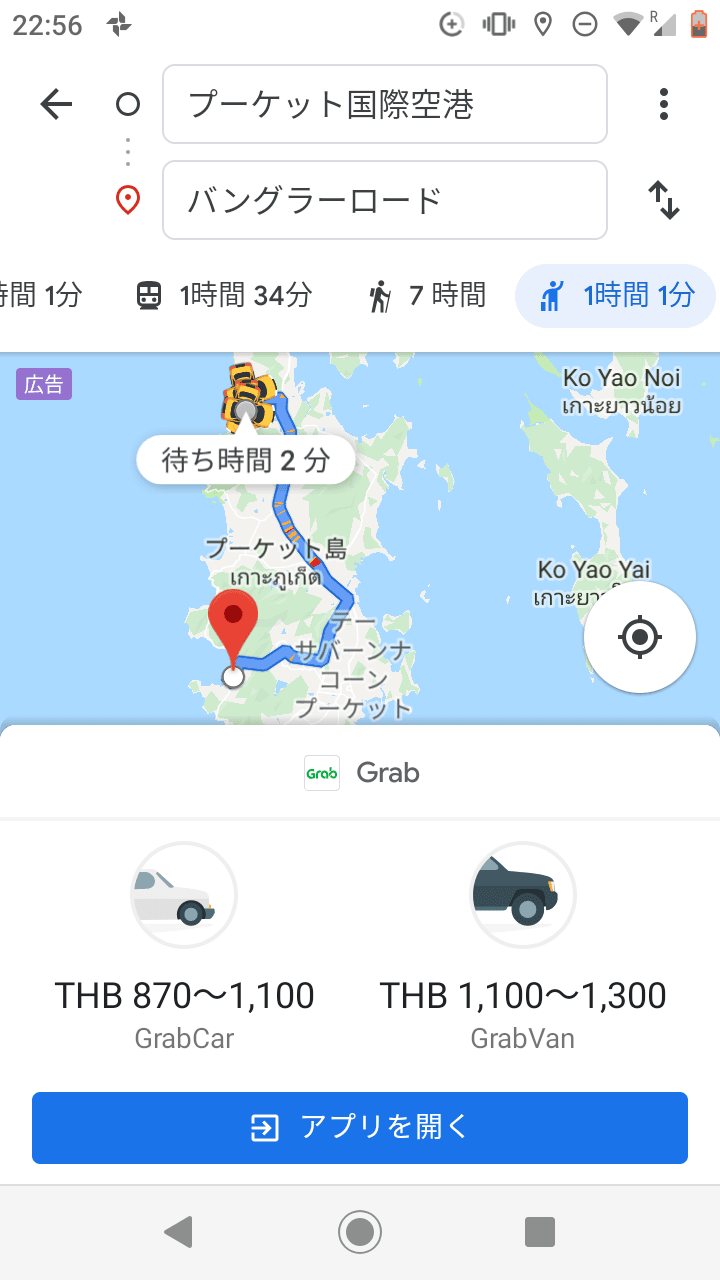The width and height of the screenshot is (720, 1280).
Task: Select the GrabCar vehicle icon
Action: click(x=184, y=894)
